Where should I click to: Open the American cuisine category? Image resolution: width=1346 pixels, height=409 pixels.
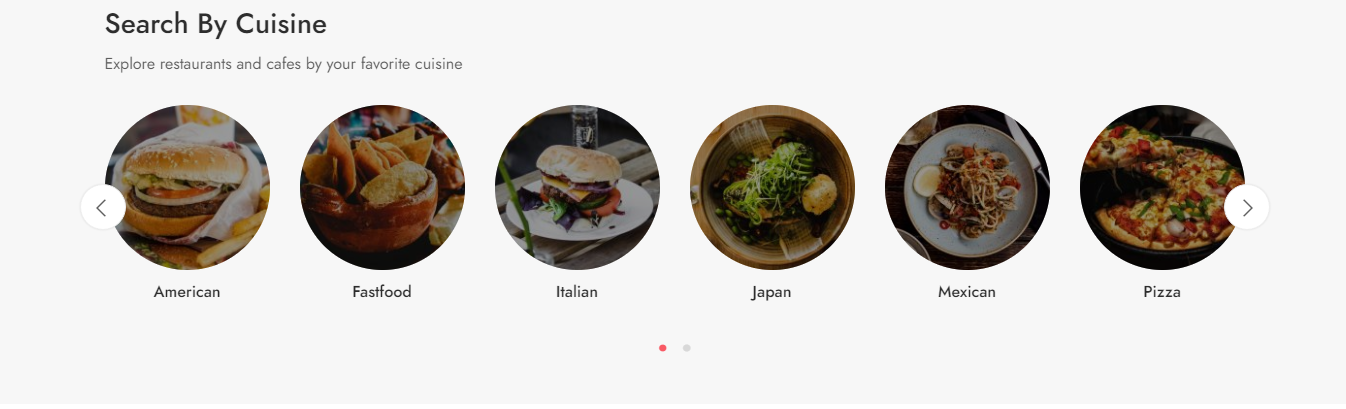pos(187,188)
